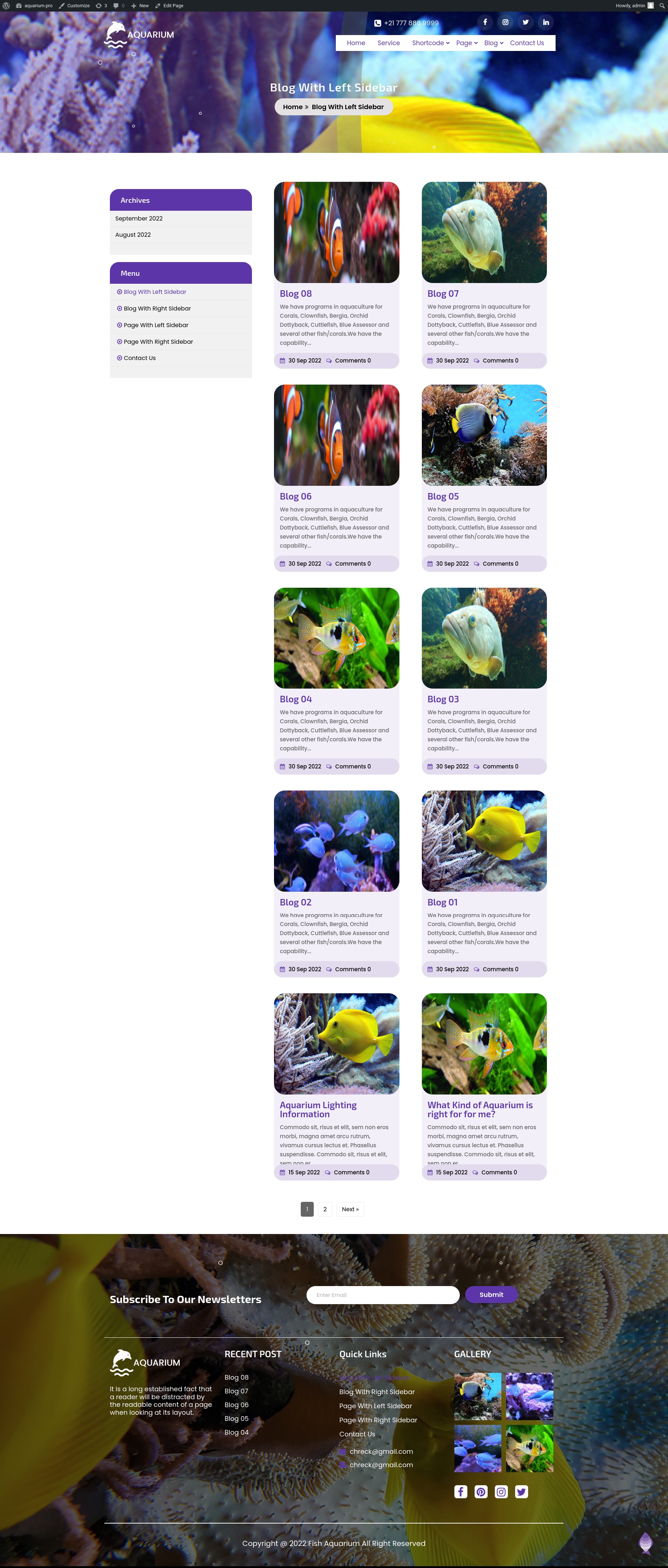
Task: Tap the Next pagination button
Action: point(350,1209)
